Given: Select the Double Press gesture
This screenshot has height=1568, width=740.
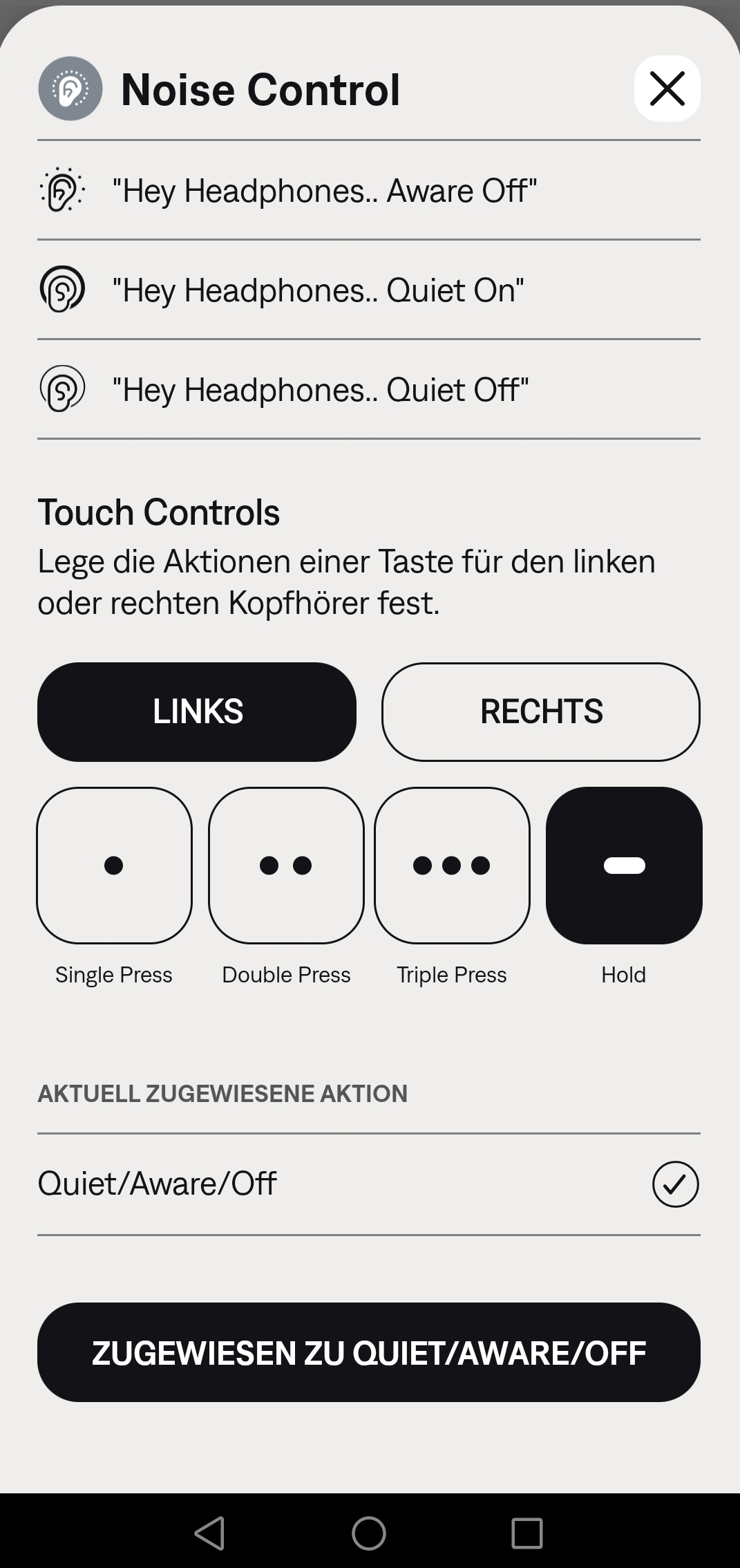Looking at the screenshot, I should tap(286, 865).
